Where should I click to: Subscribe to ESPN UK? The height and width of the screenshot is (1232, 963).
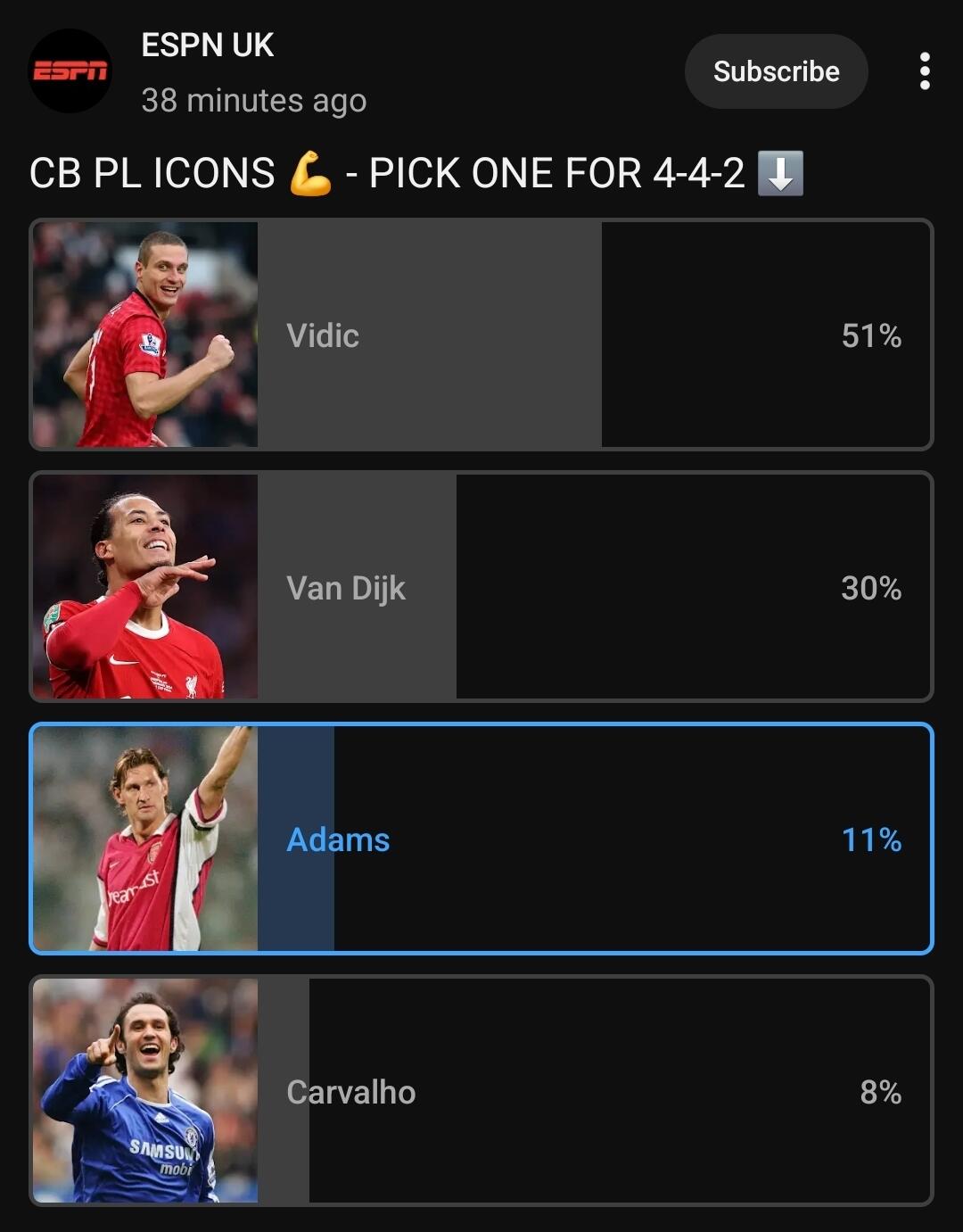point(776,71)
